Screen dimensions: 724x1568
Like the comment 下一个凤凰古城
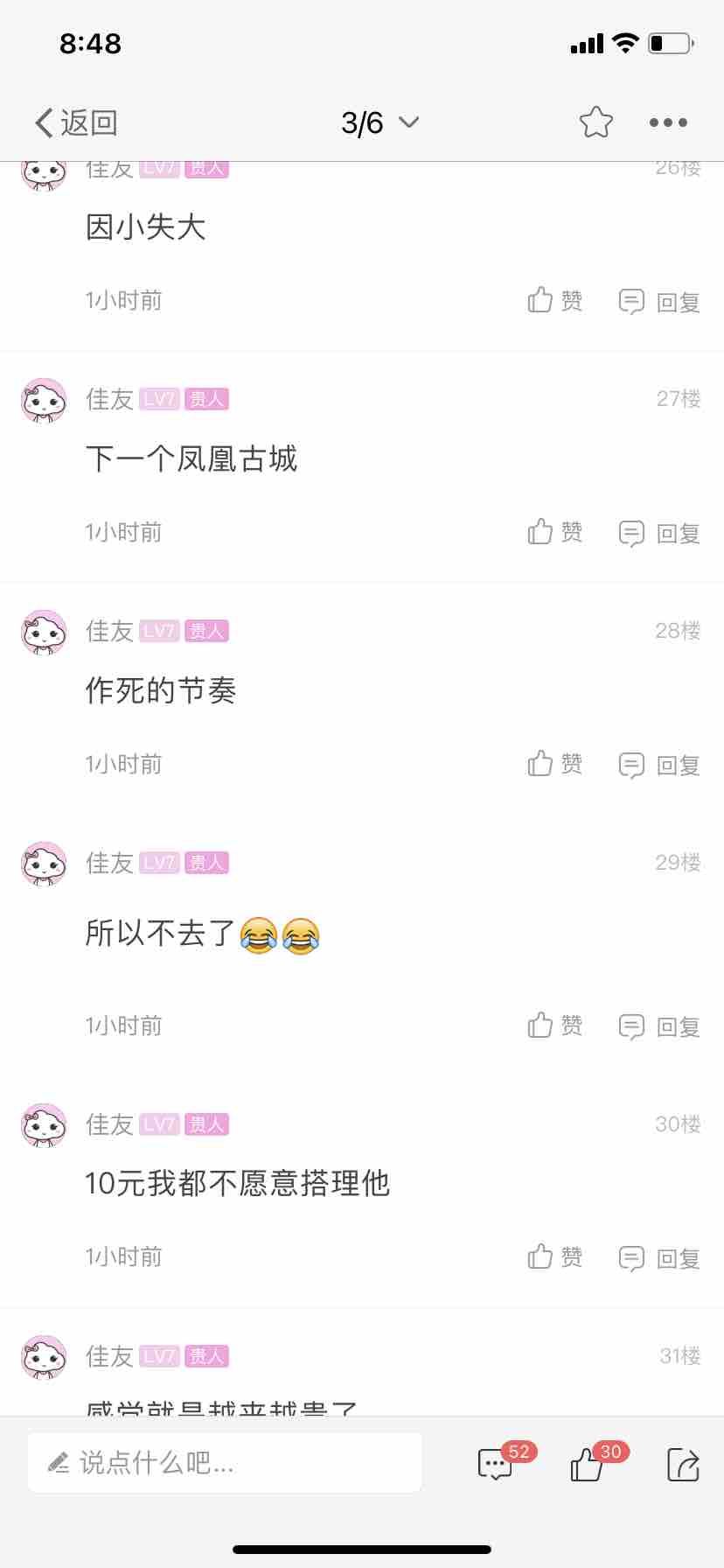[554, 532]
